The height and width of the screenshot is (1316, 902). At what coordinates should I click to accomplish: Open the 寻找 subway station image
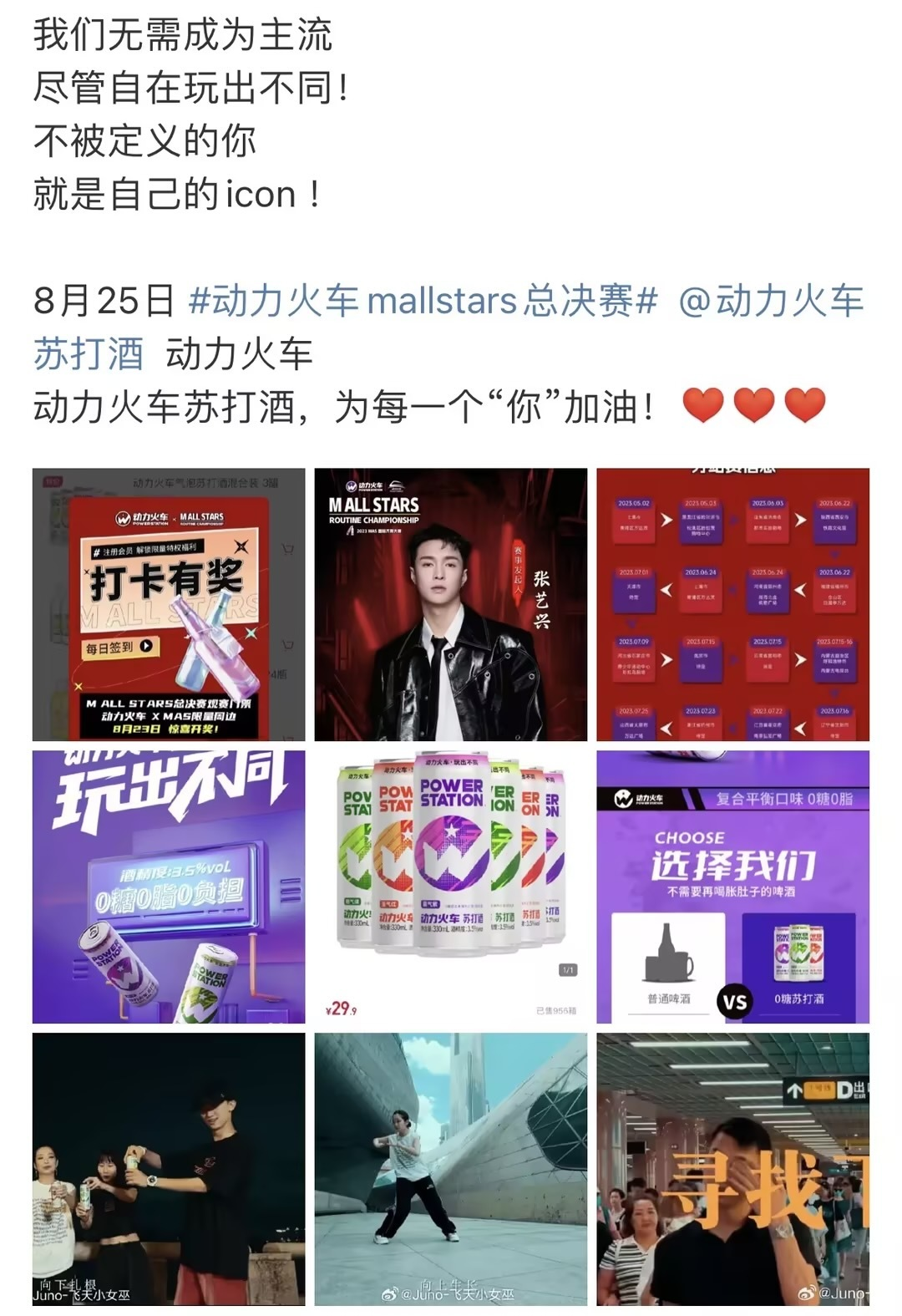(732, 1169)
